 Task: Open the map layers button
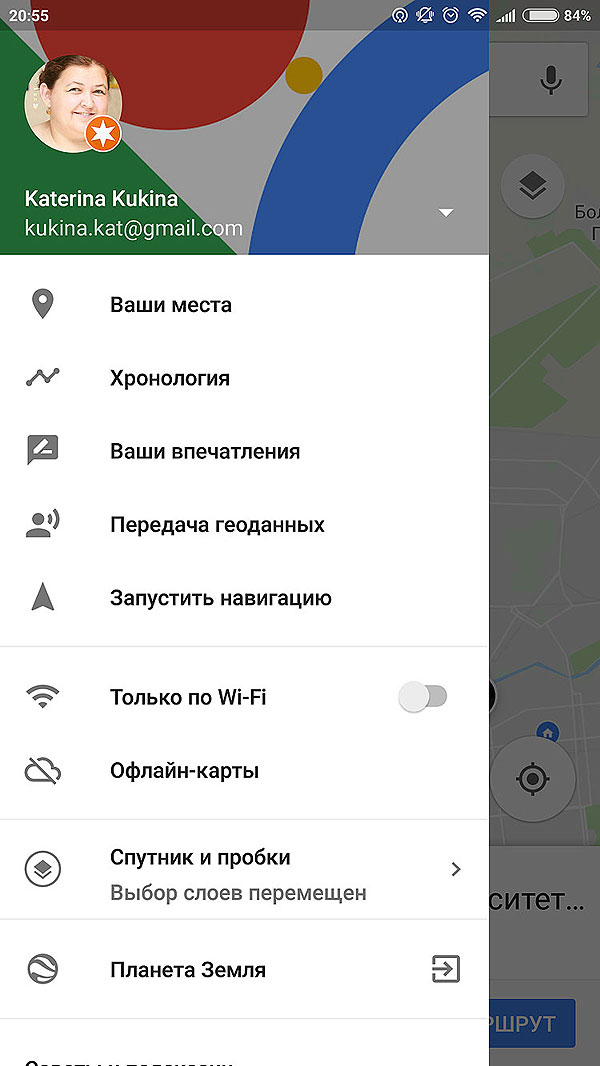coord(532,185)
